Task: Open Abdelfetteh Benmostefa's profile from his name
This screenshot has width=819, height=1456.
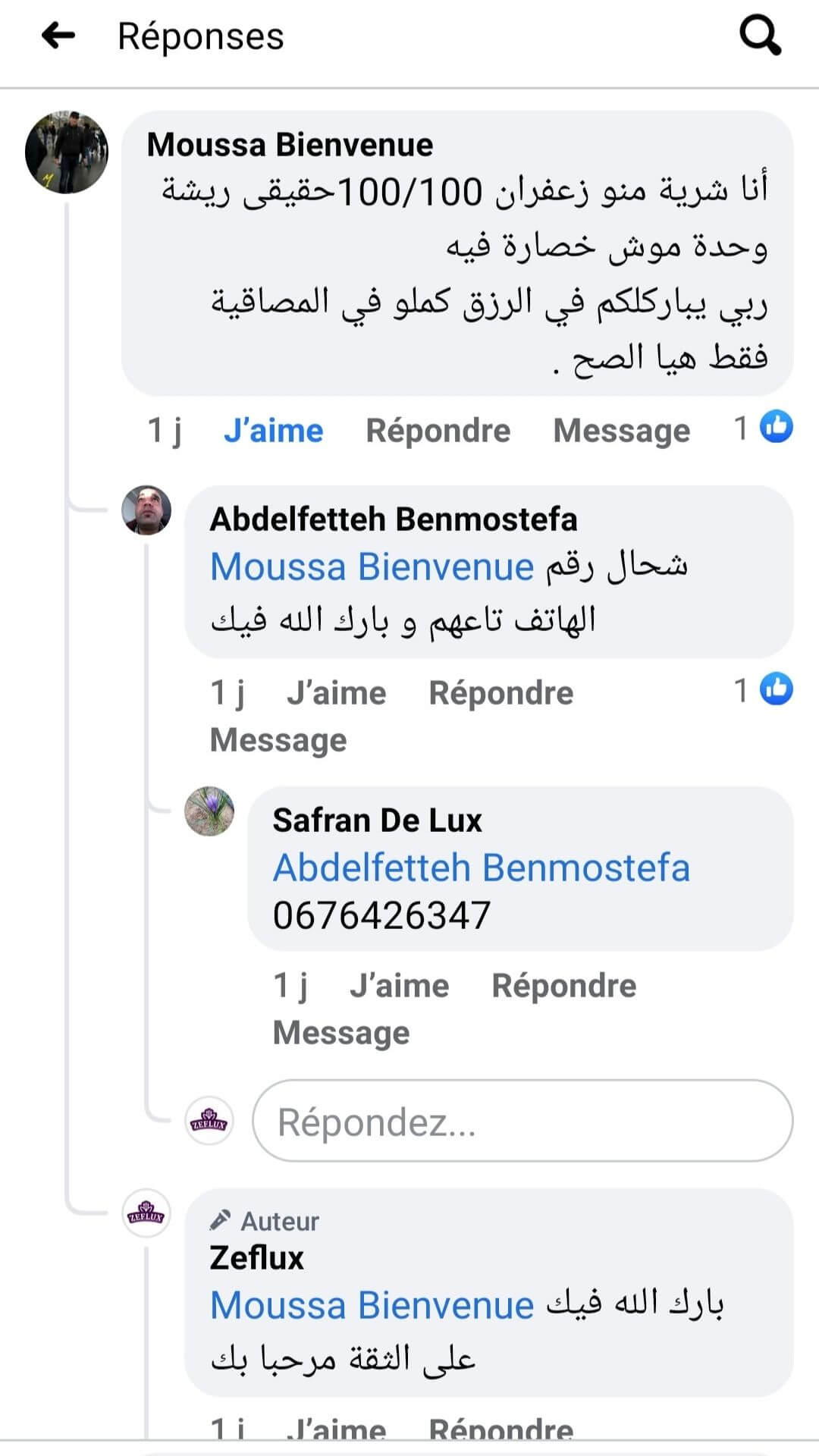Action: click(393, 519)
